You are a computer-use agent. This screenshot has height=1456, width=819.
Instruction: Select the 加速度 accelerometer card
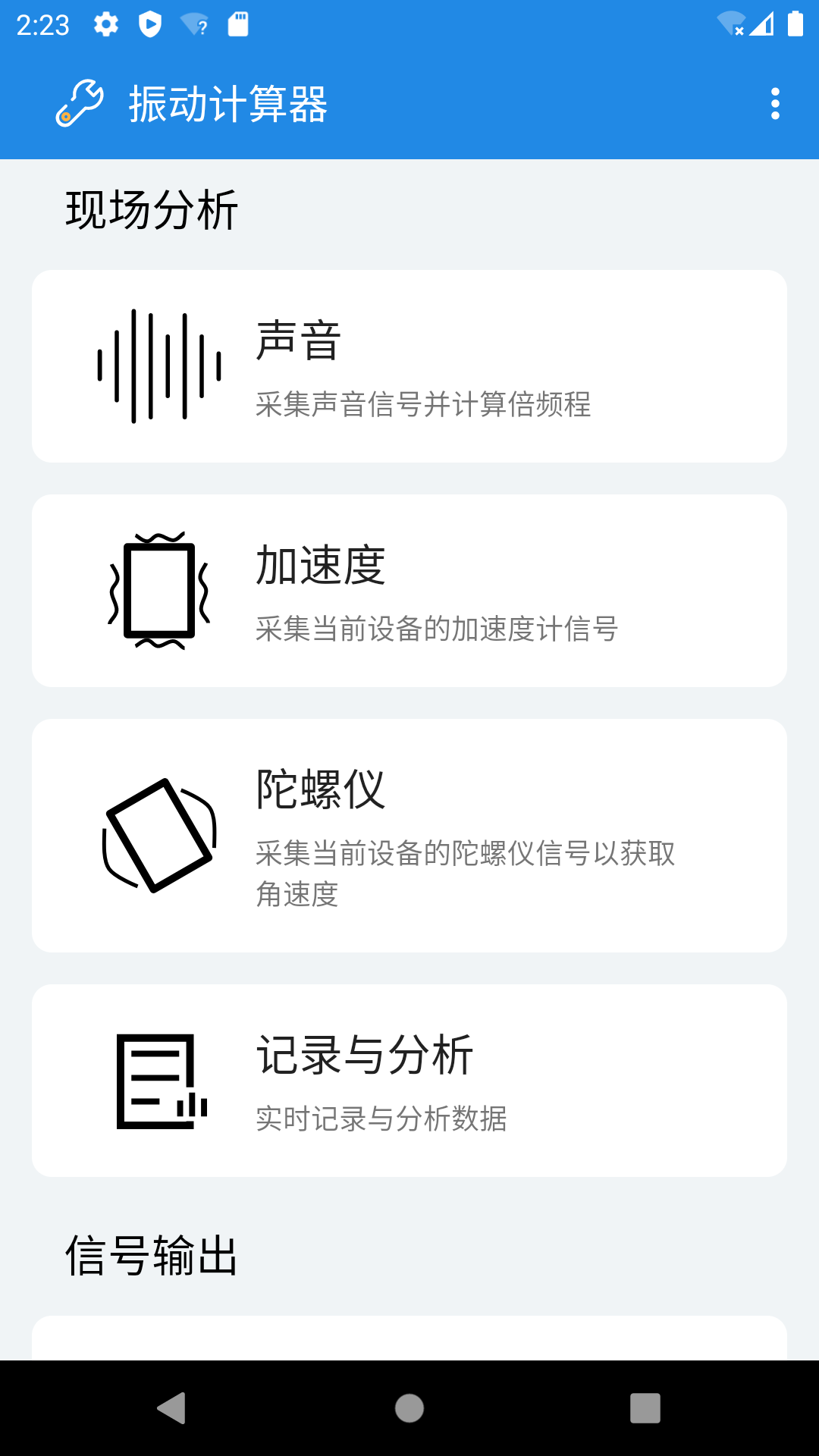(409, 591)
